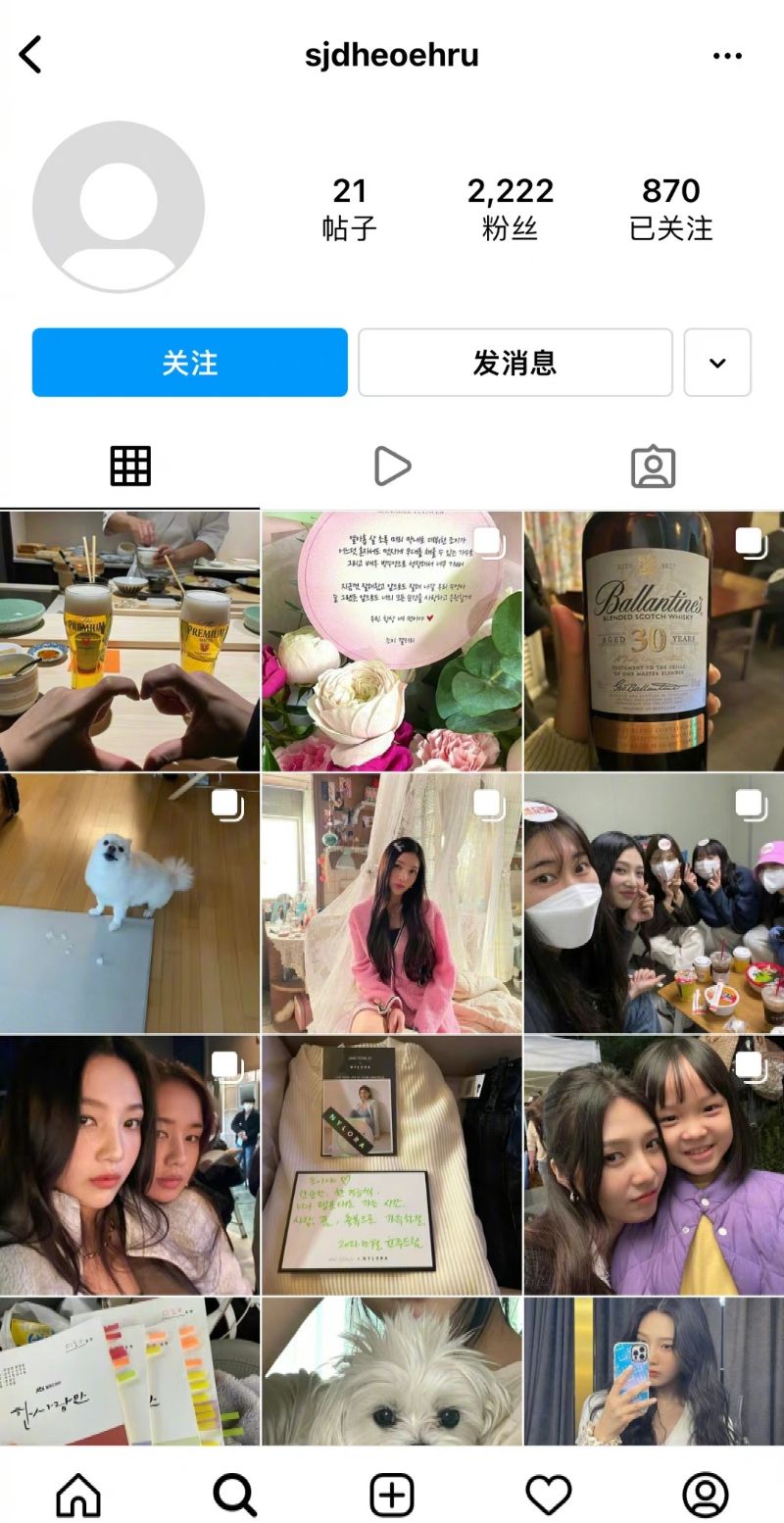Go to the home feed tab
784x1523 pixels.
(78, 1495)
